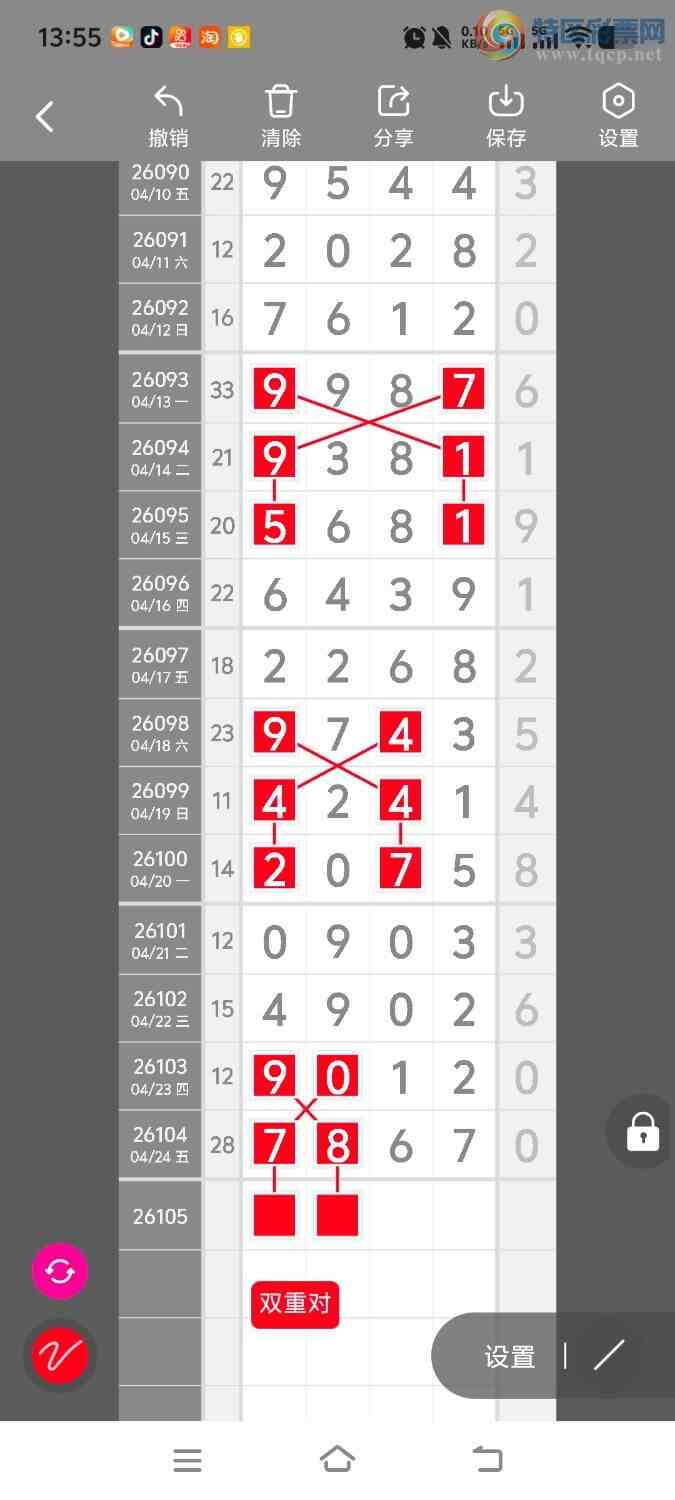Tap the lock icon on the right

tap(642, 1132)
